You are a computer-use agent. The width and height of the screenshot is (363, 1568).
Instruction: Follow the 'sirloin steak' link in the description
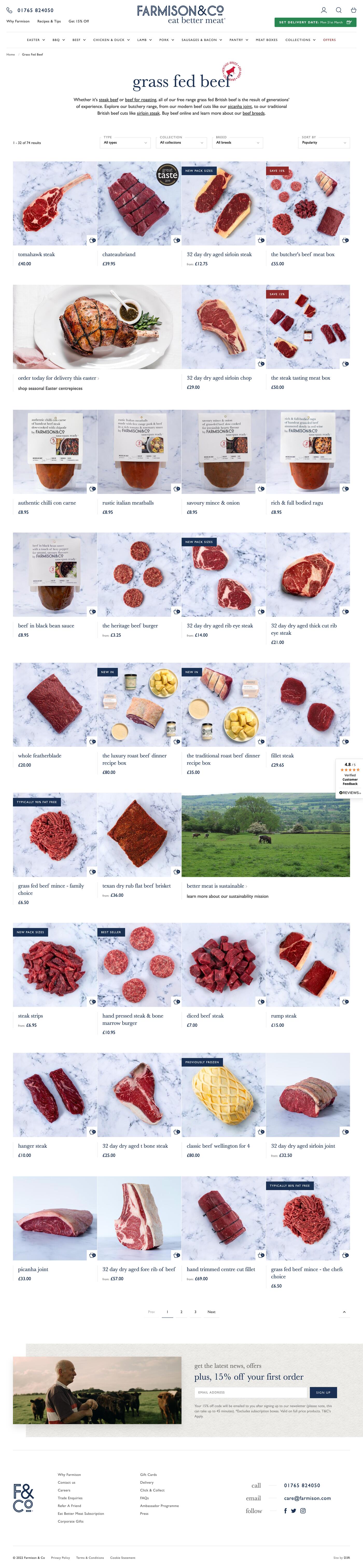click(x=148, y=113)
